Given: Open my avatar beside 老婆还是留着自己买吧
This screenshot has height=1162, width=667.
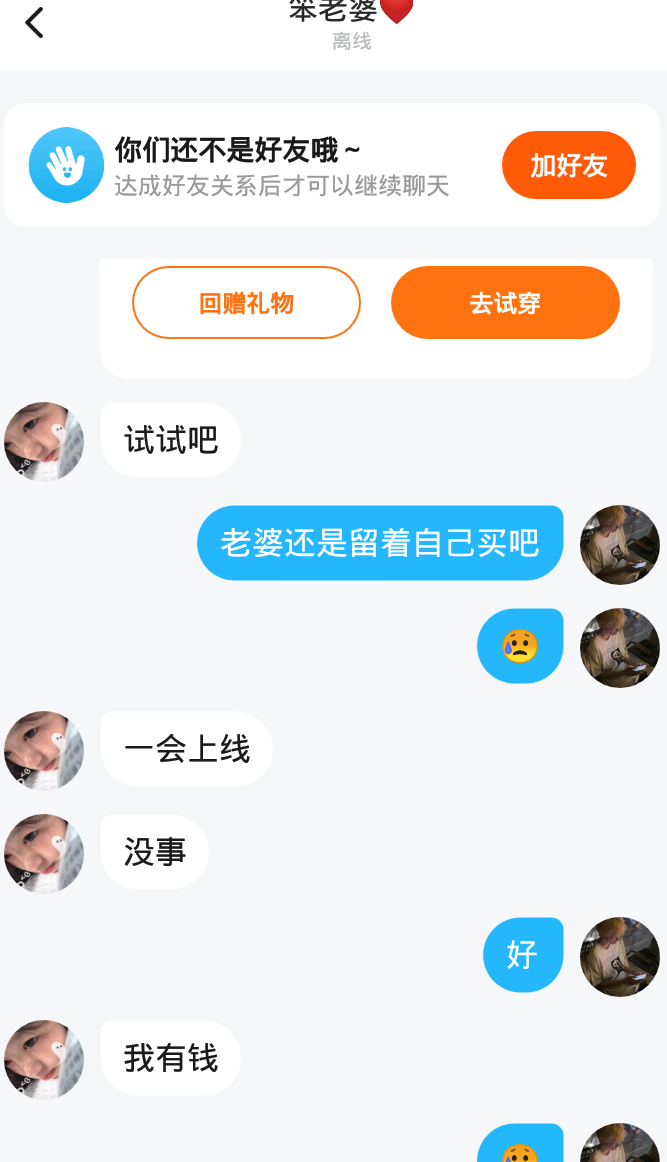Looking at the screenshot, I should (x=619, y=544).
